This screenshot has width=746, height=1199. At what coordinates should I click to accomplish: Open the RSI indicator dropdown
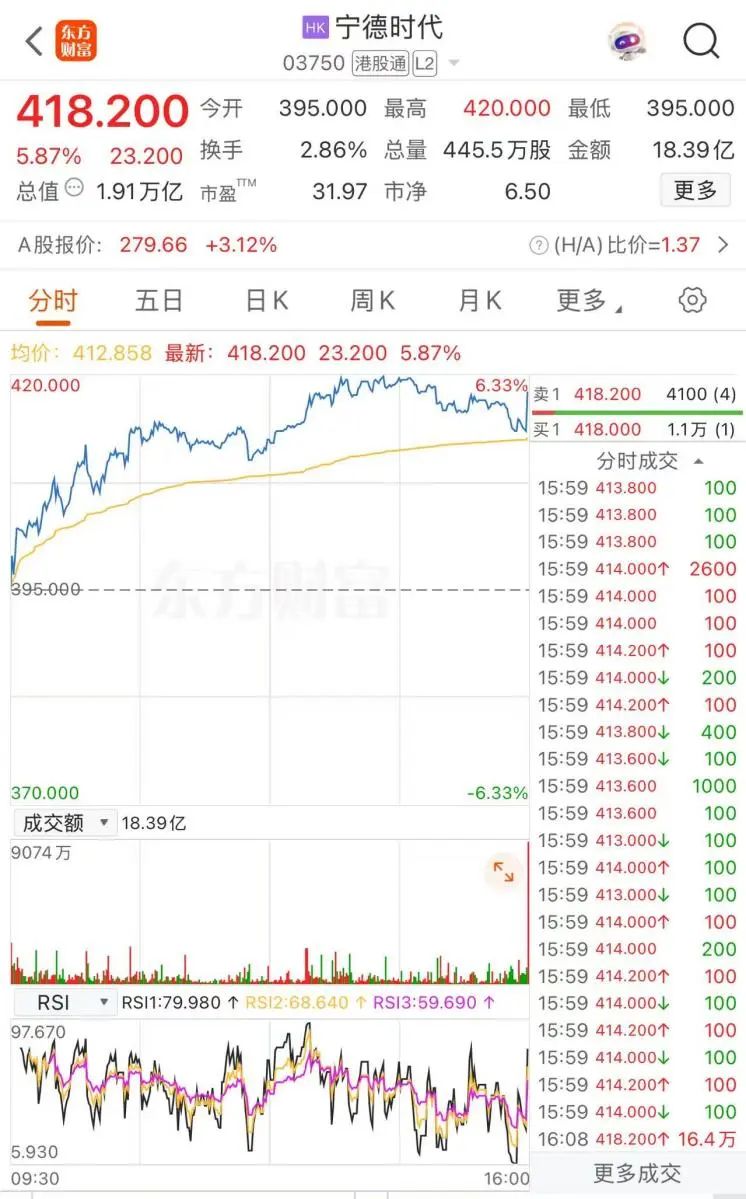[65, 1002]
